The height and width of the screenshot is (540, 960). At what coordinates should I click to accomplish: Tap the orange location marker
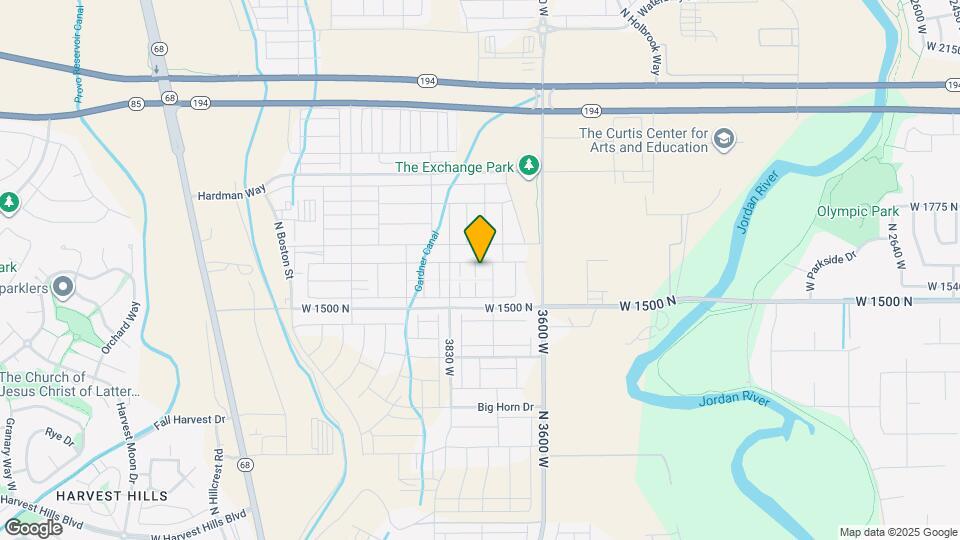pyautogui.click(x=481, y=238)
